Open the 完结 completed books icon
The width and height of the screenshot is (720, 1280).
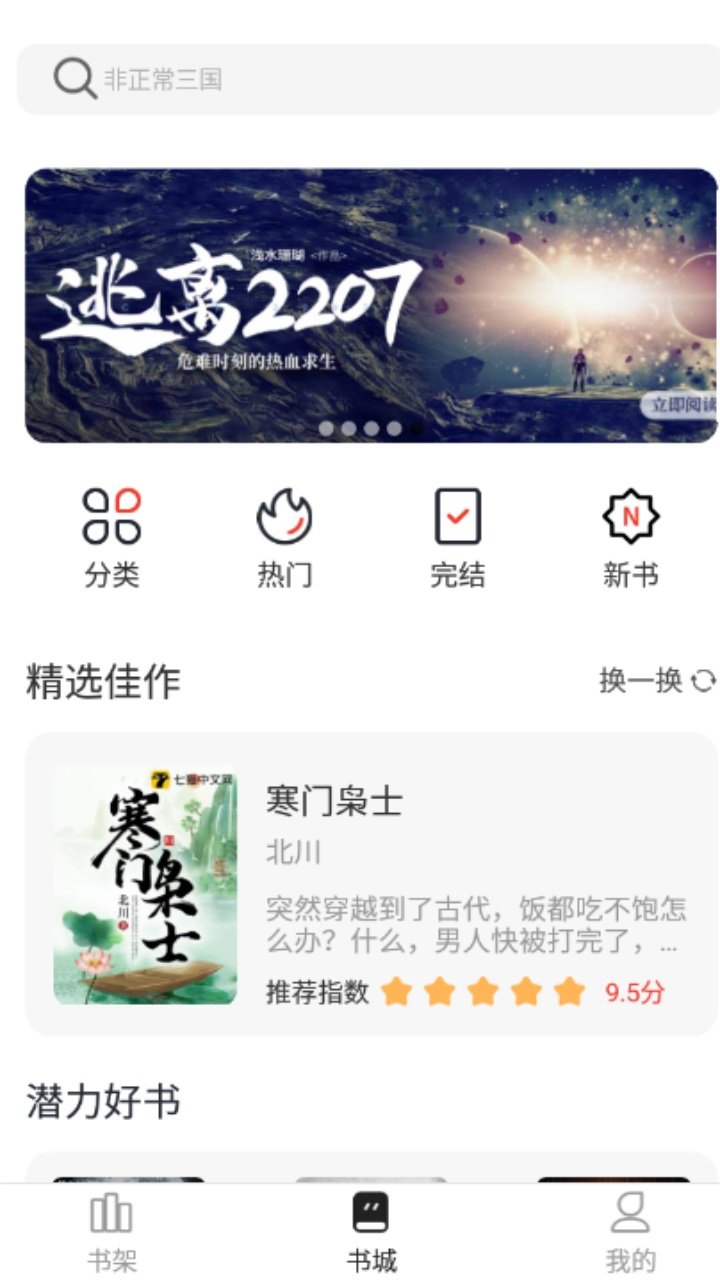click(x=459, y=516)
